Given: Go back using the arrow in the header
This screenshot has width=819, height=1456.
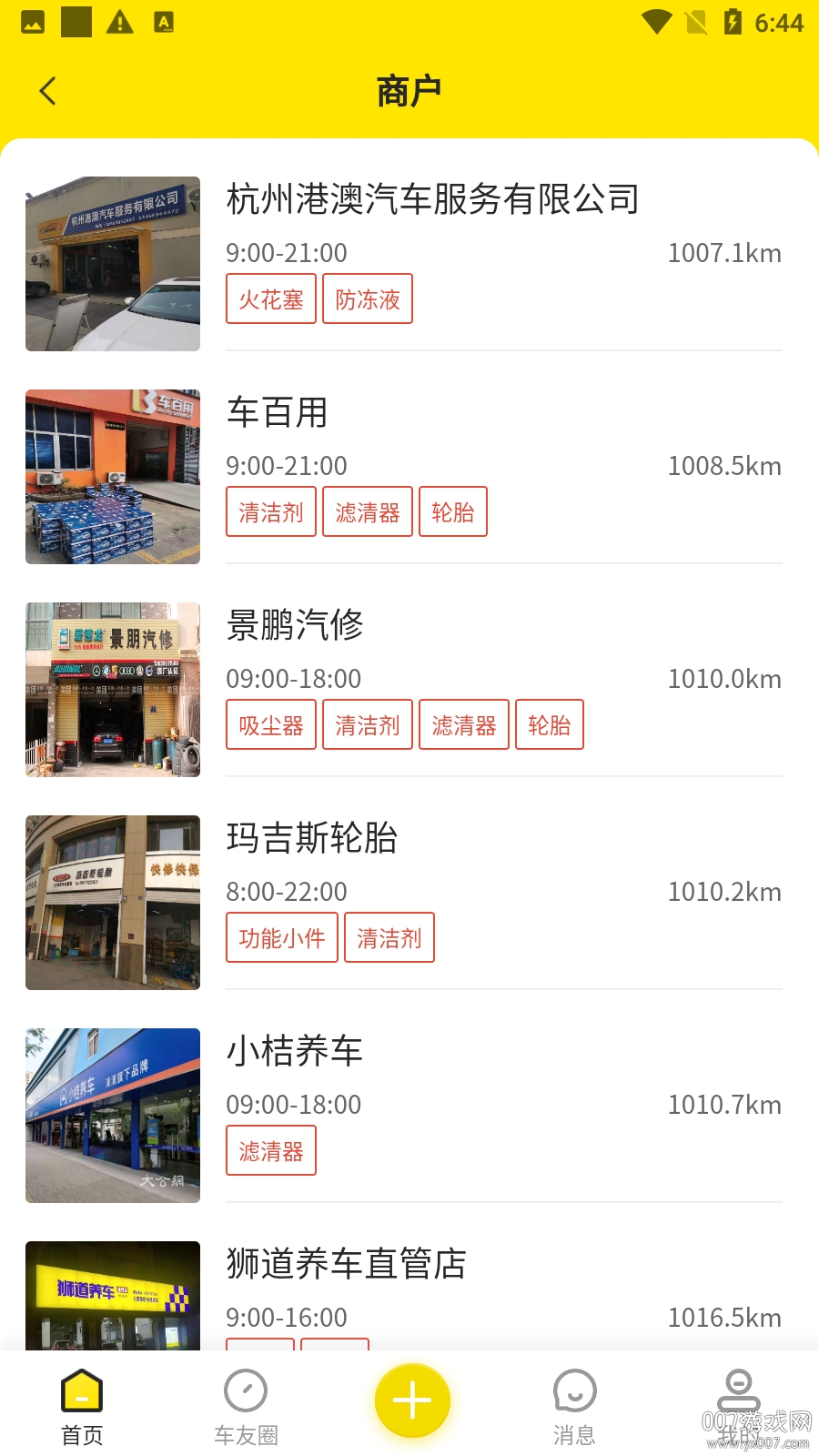Looking at the screenshot, I should click(x=47, y=91).
